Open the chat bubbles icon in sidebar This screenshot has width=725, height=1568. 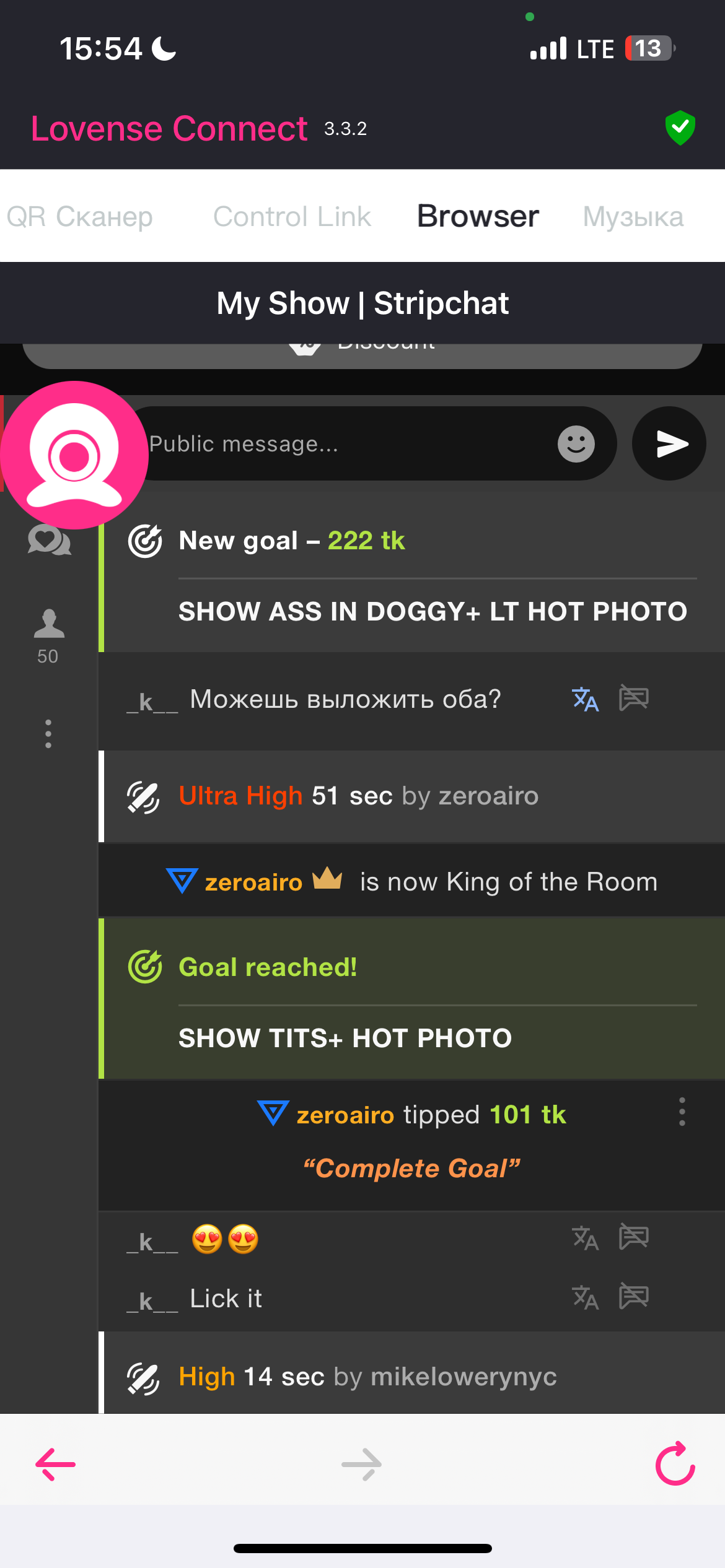(49, 540)
